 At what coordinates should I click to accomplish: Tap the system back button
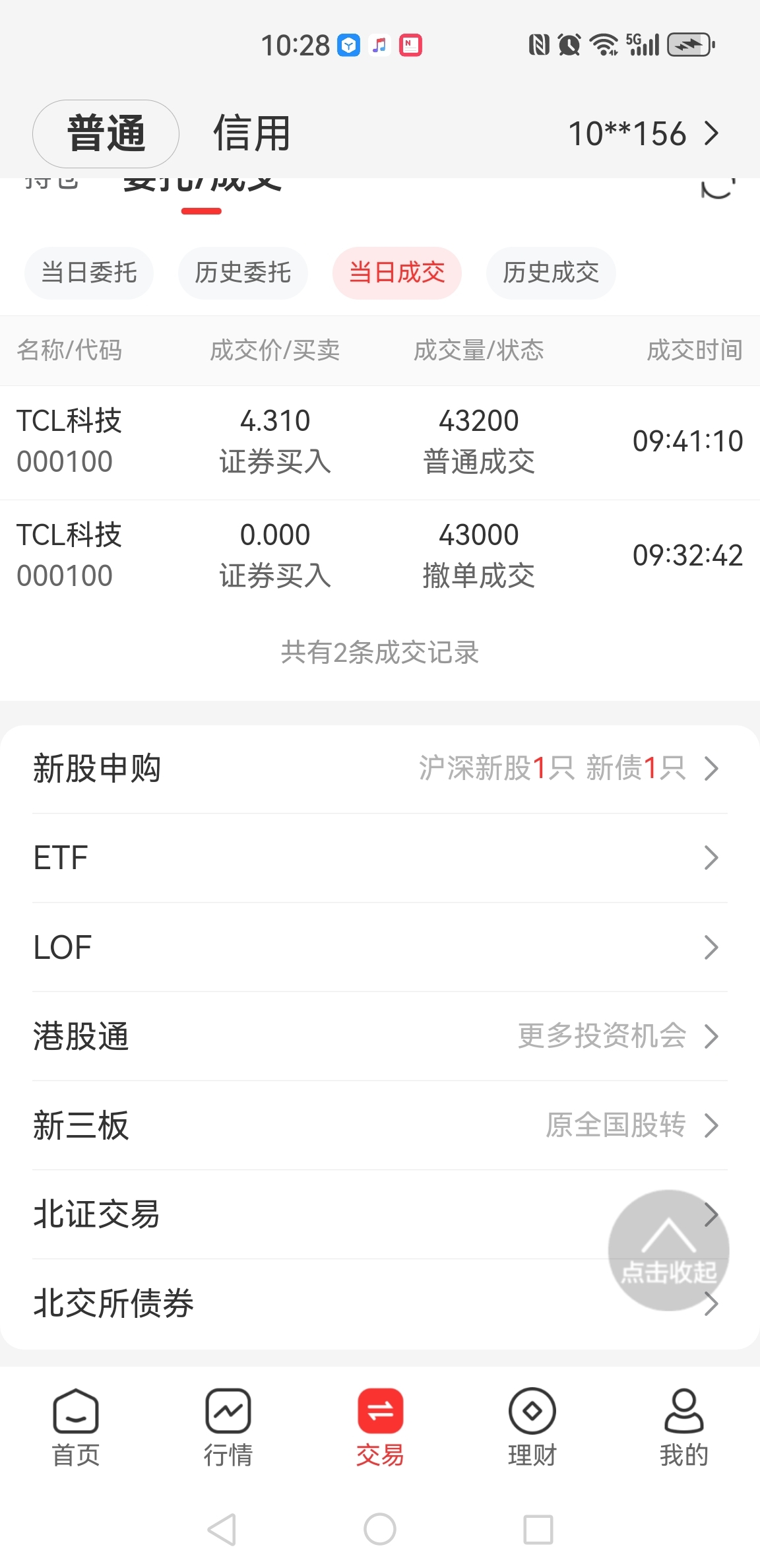(222, 1529)
